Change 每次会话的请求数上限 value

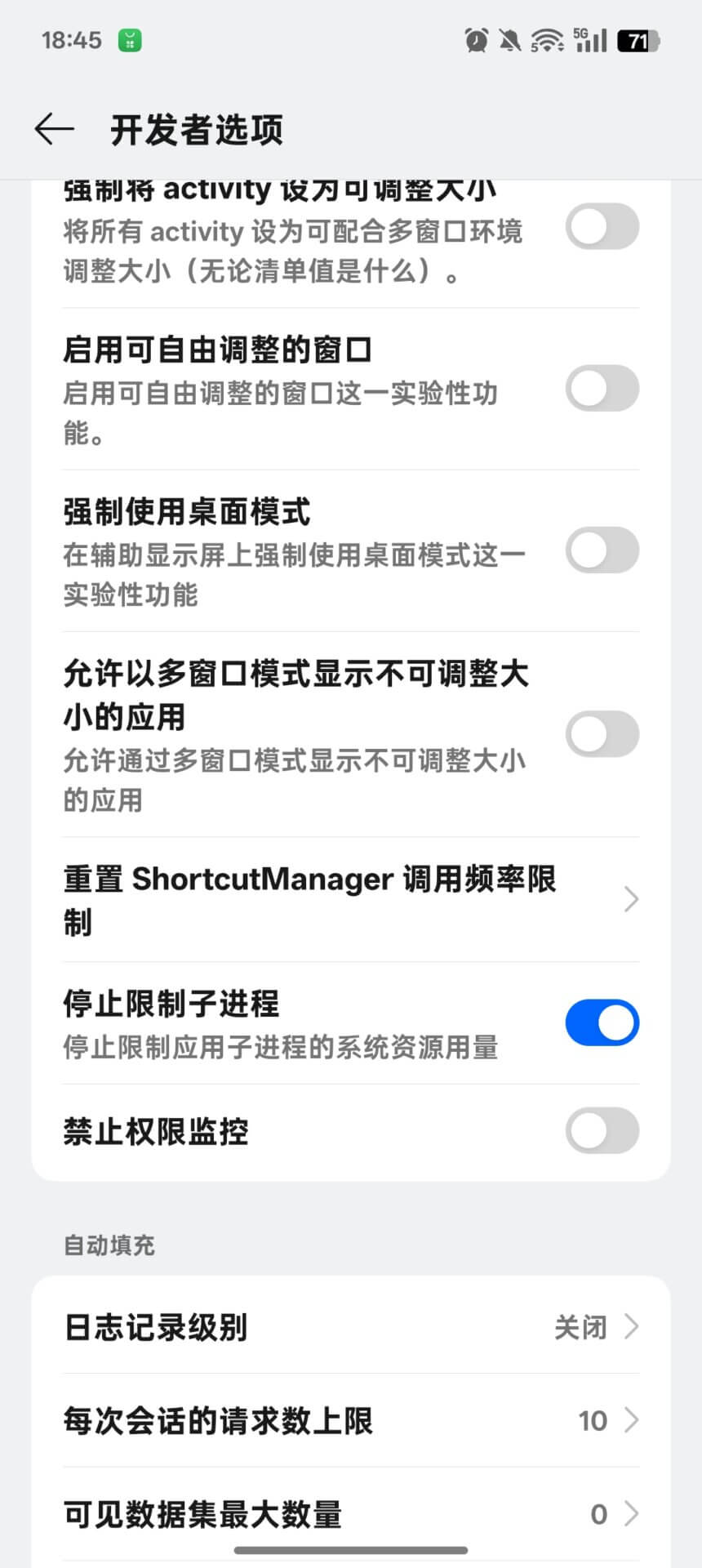[351, 1421]
